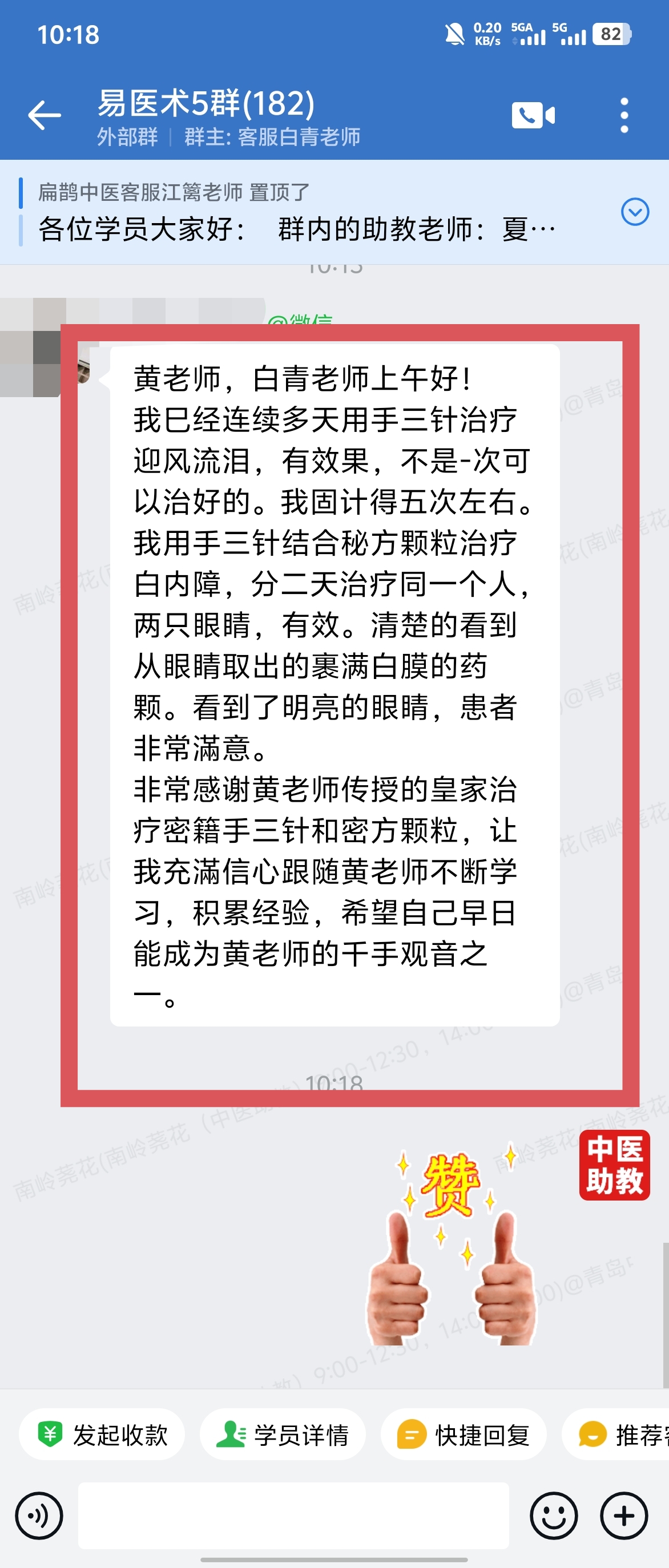Open the group chat overflow menu
Screen dimensions: 669x1568
click(624, 115)
